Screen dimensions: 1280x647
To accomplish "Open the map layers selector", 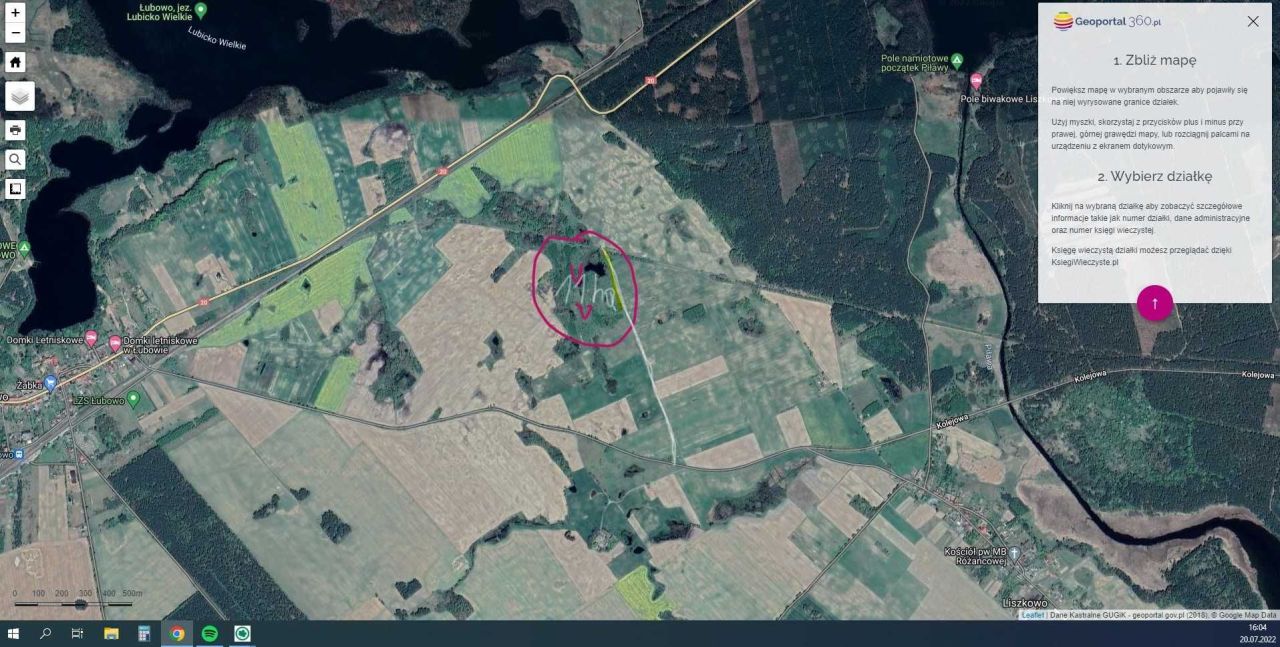I will coord(19,96).
